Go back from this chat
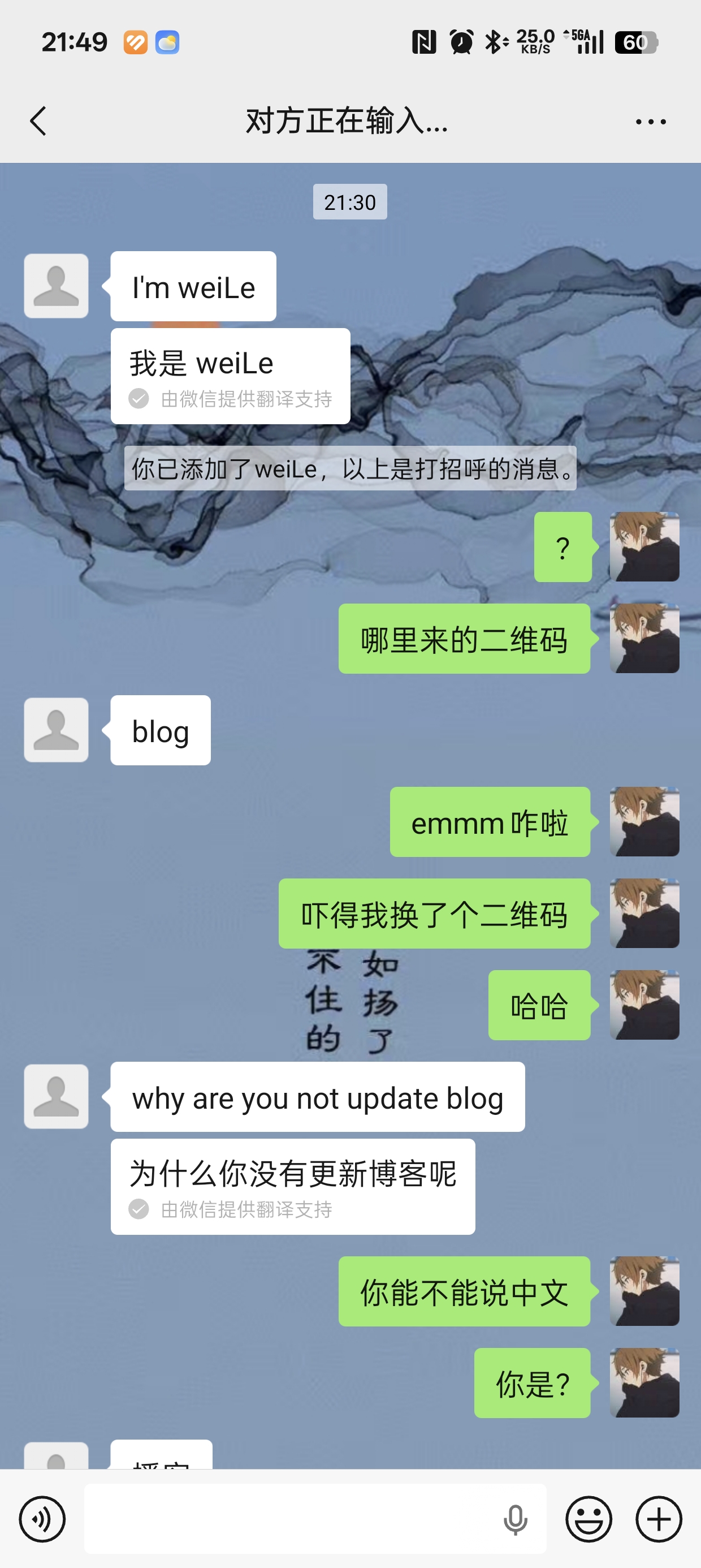The width and height of the screenshot is (701, 1568). click(38, 121)
